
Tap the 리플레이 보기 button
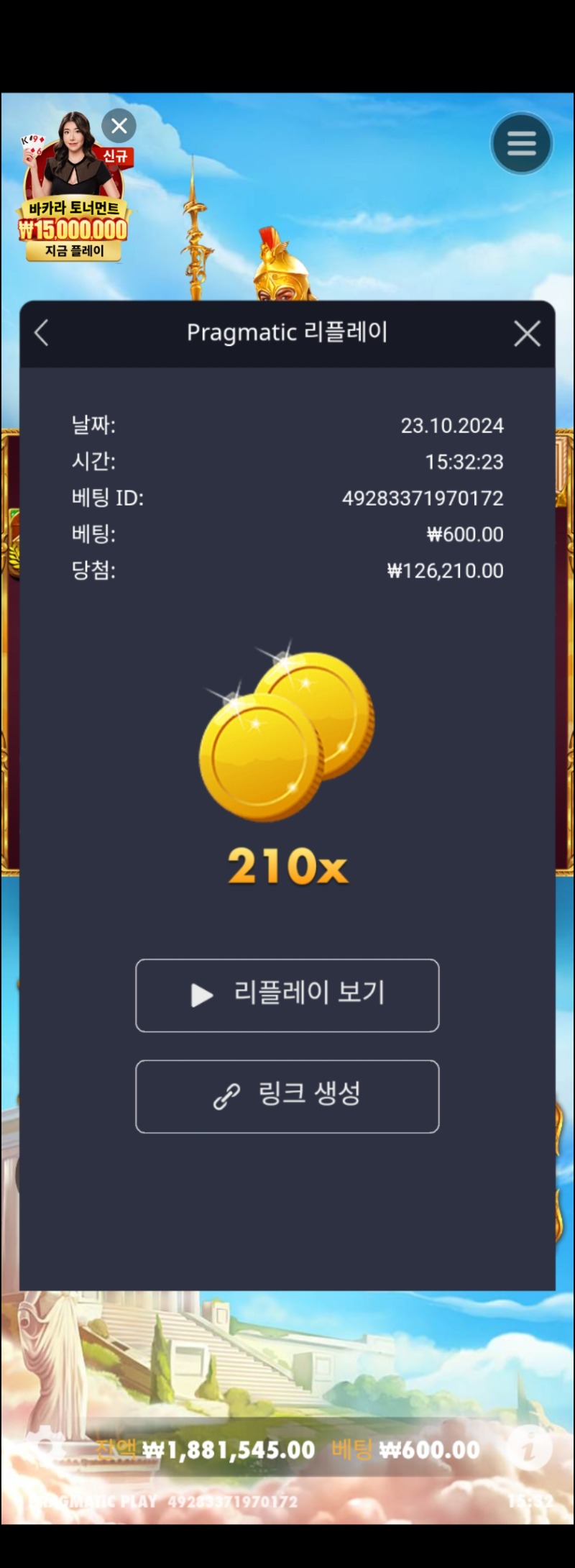(x=287, y=995)
